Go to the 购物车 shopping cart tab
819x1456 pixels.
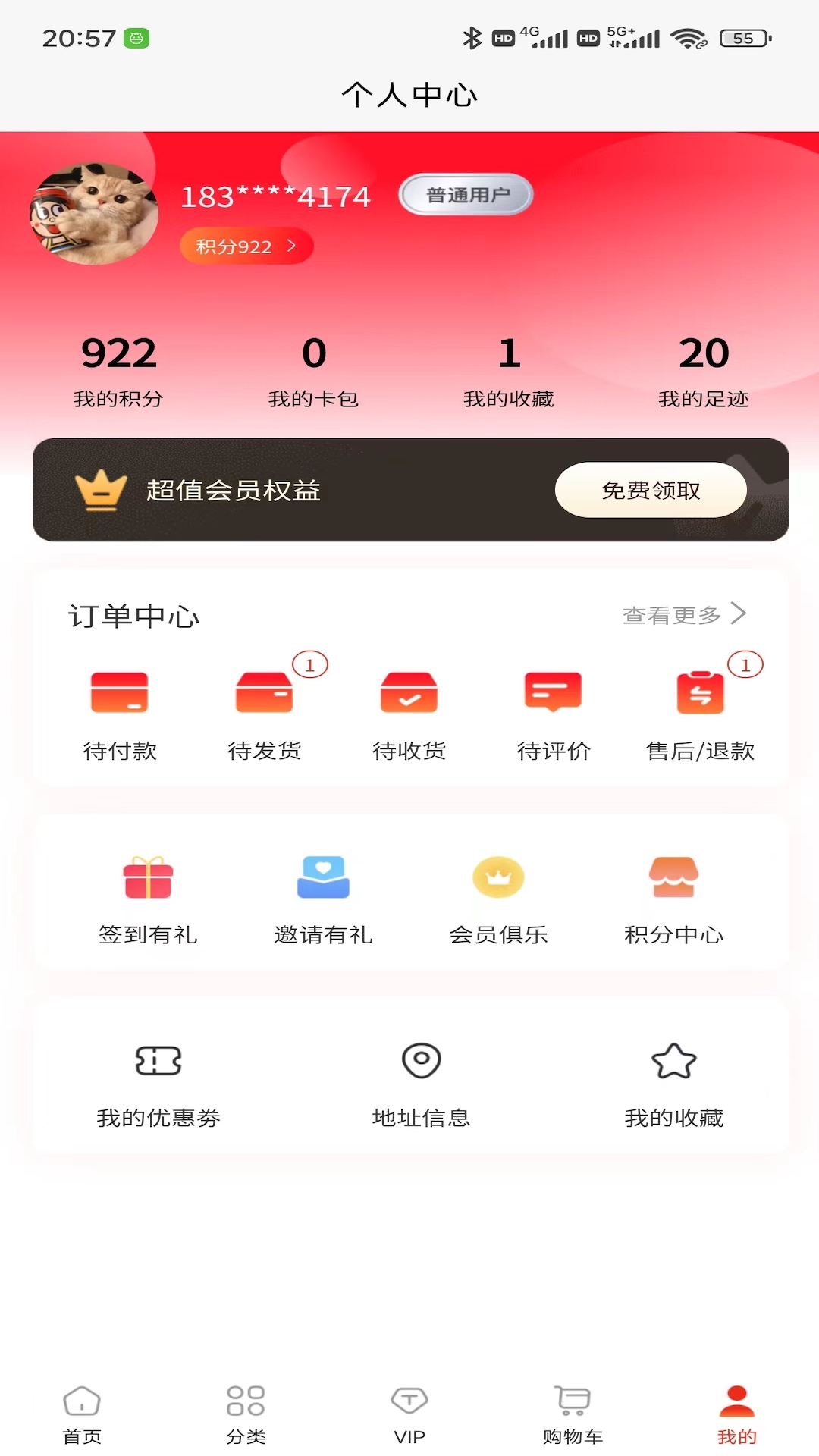pos(573,1414)
